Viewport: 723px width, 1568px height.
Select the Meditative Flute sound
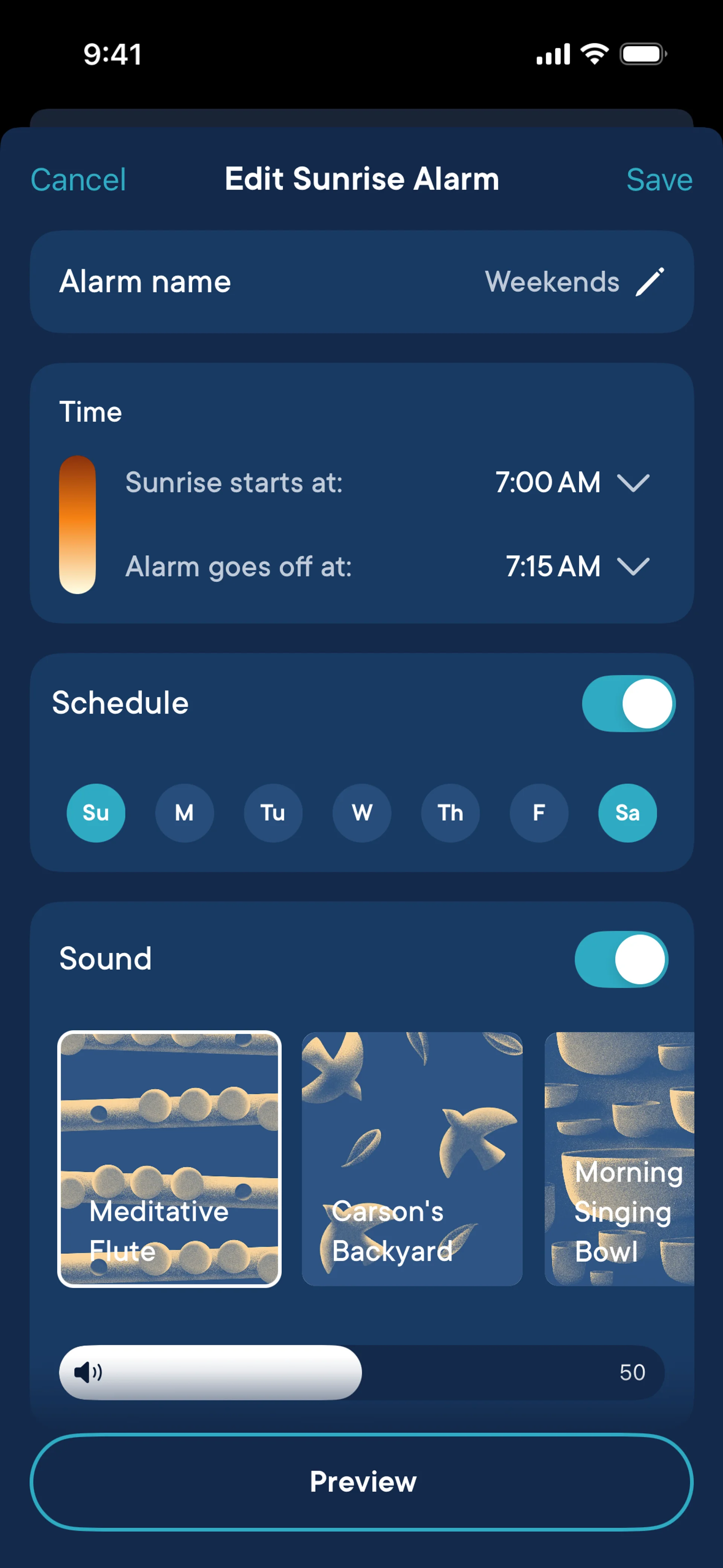pyautogui.click(x=169, y=1158)
